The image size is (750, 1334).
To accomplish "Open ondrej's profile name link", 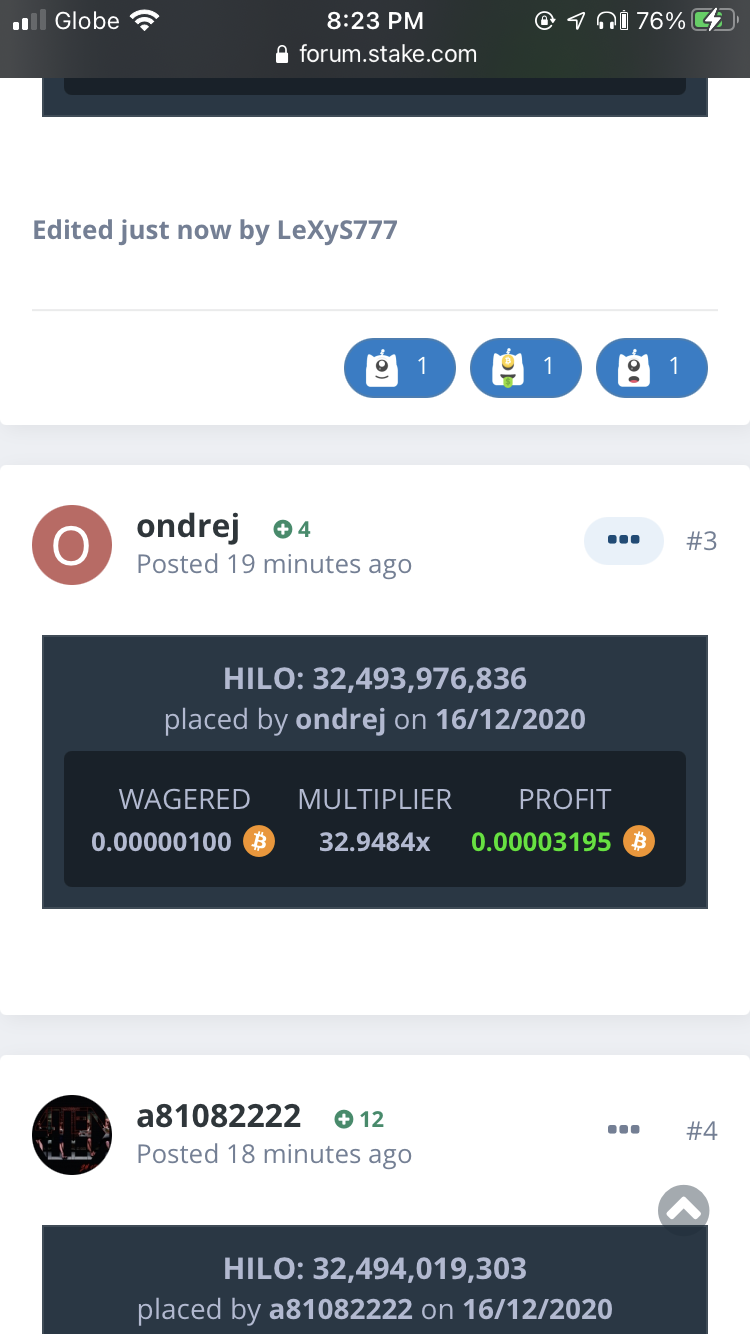I will click(187, 525).
